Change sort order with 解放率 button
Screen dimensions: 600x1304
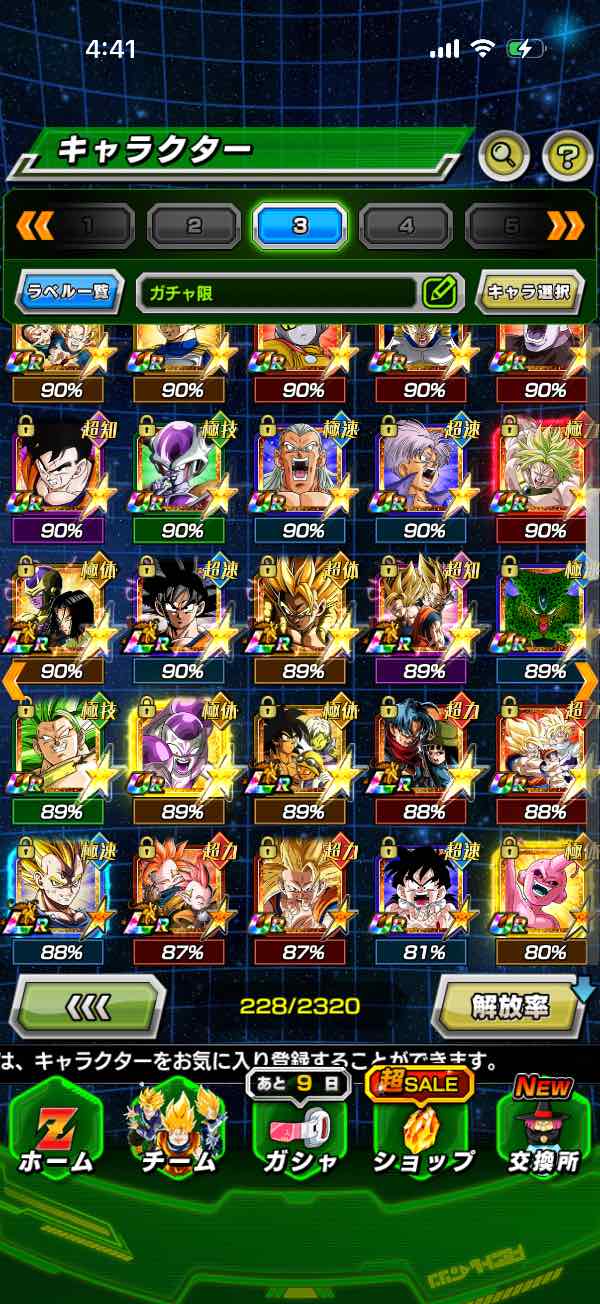tap(510, 1006)
